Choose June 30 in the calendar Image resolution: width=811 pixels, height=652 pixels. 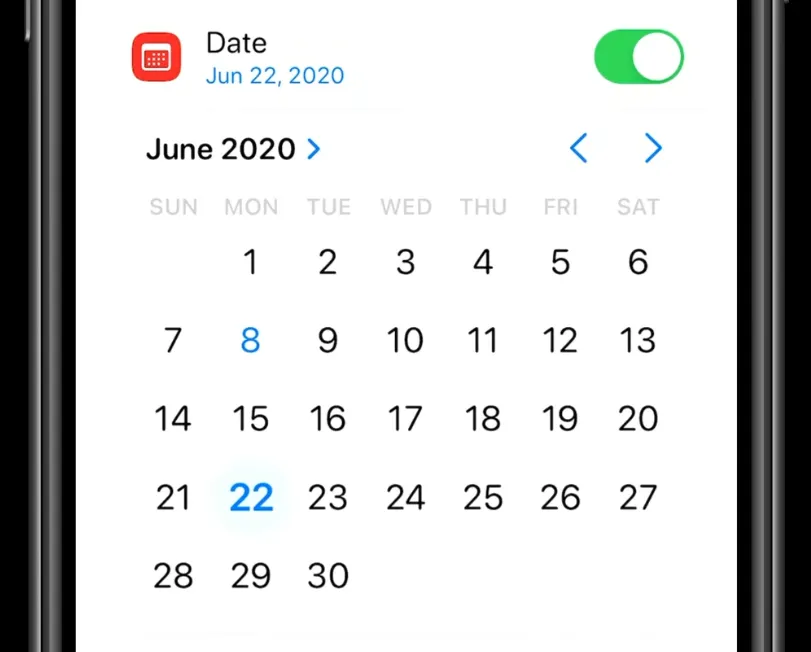tap(327, 575)
